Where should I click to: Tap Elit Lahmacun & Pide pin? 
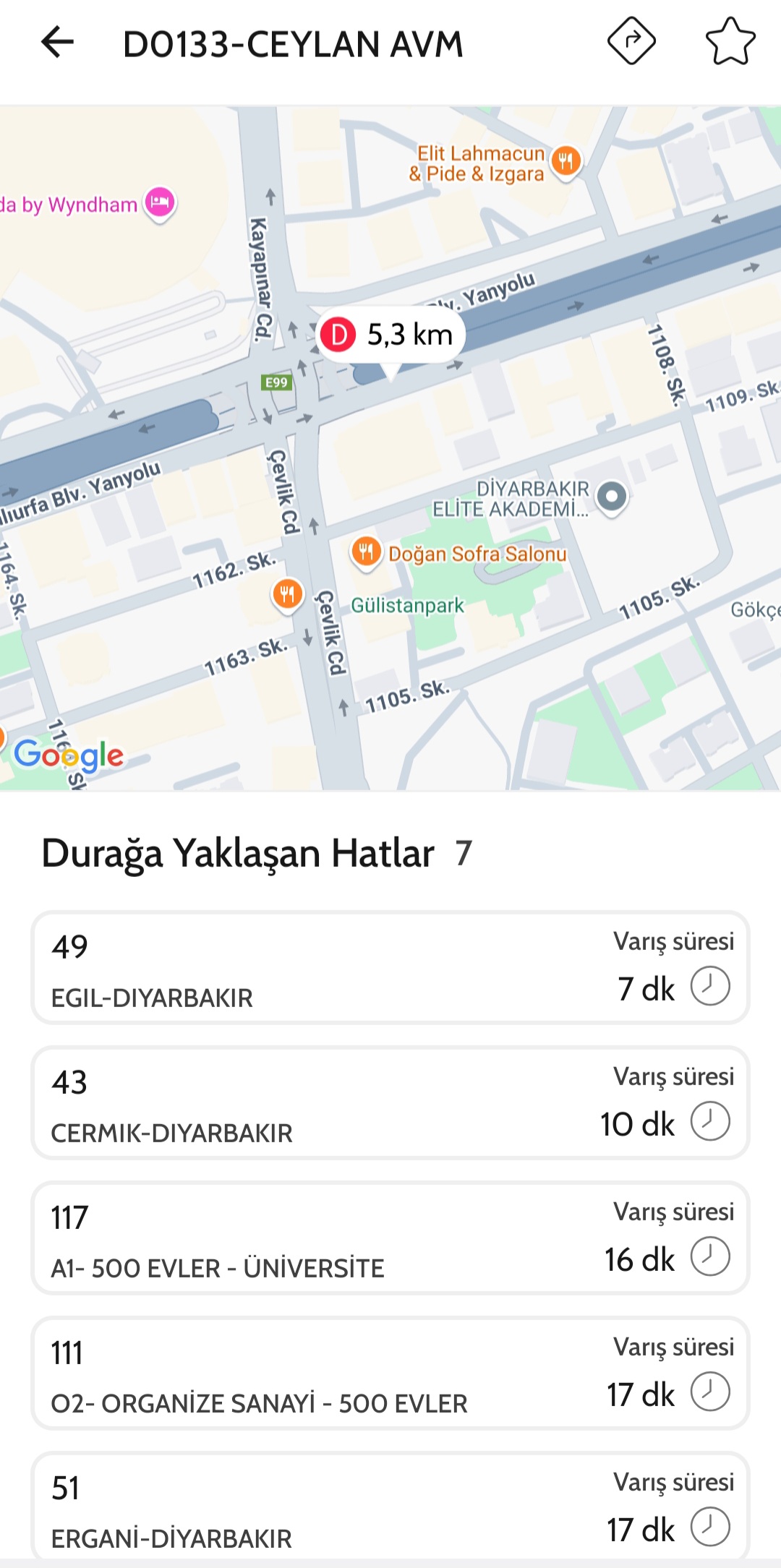click(566, 162)
